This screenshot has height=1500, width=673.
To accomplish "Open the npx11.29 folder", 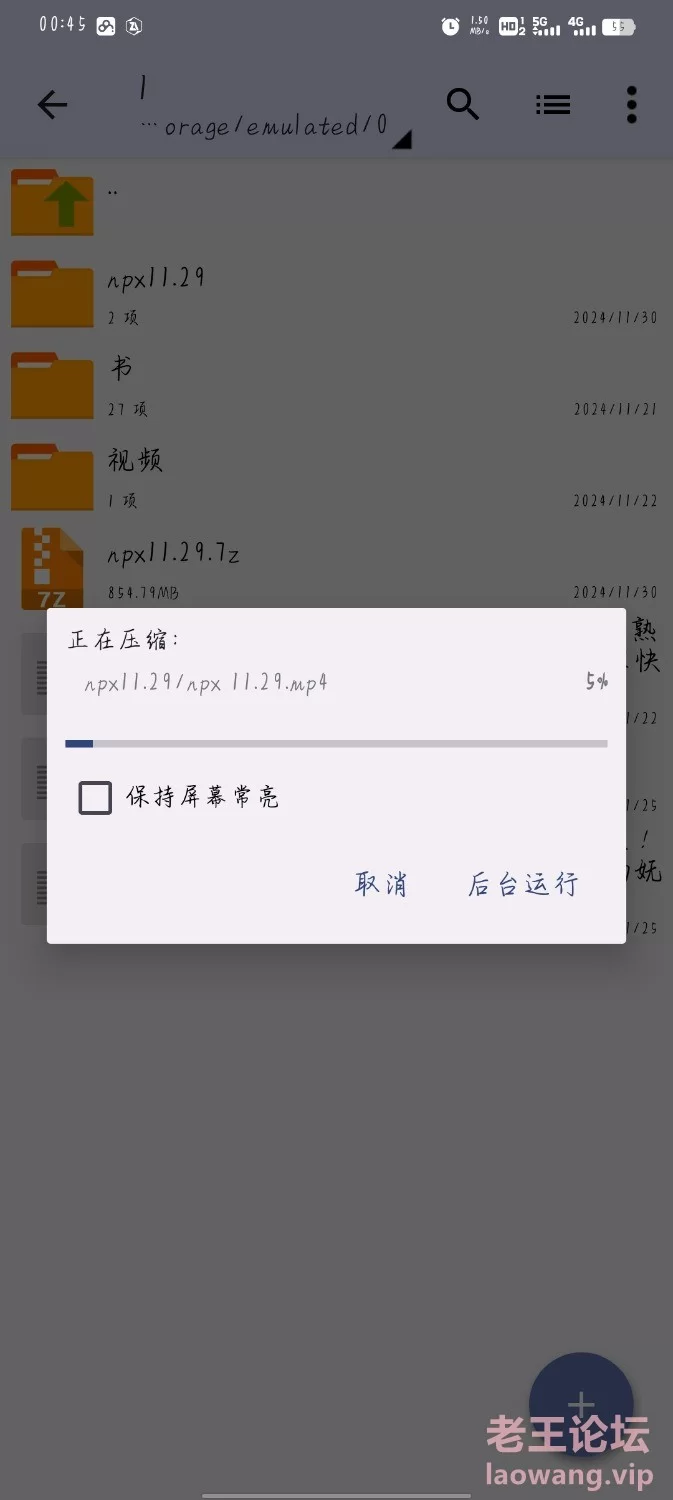I will coord(336,294).
